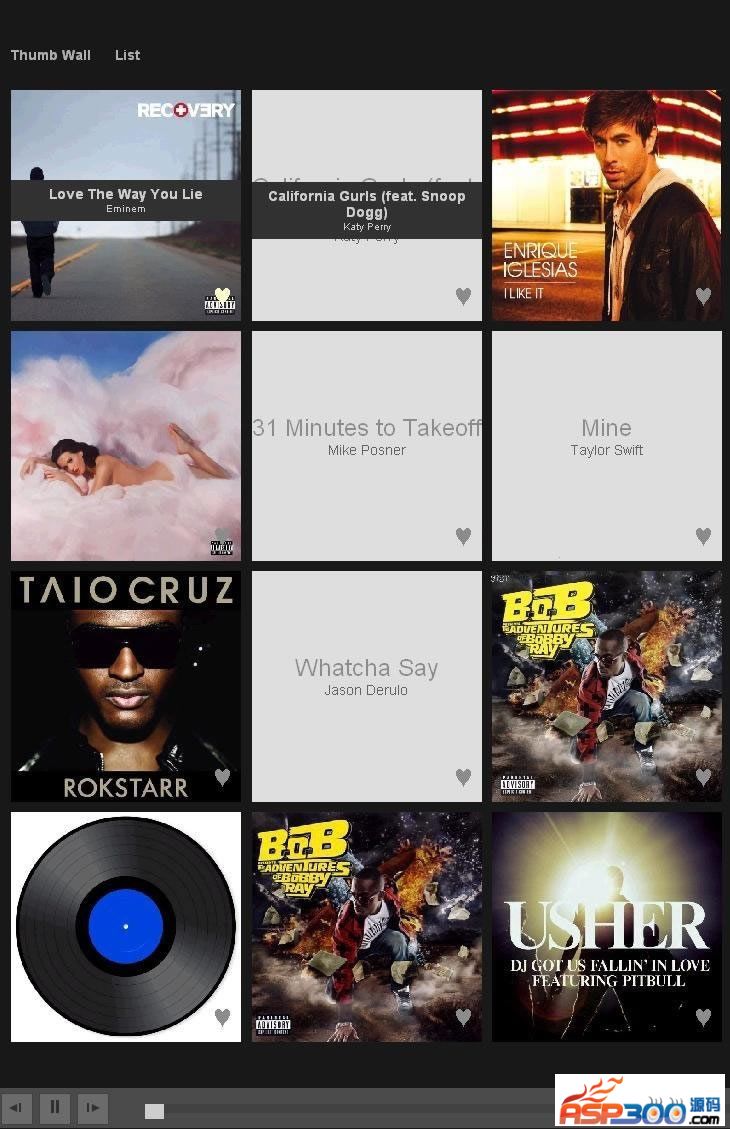This screenshot has height=1129, width=730.
Task: Favorite the Usher DJ Got Us Fallin' track
Action: pyautogui.click(x=703, y=1017)
